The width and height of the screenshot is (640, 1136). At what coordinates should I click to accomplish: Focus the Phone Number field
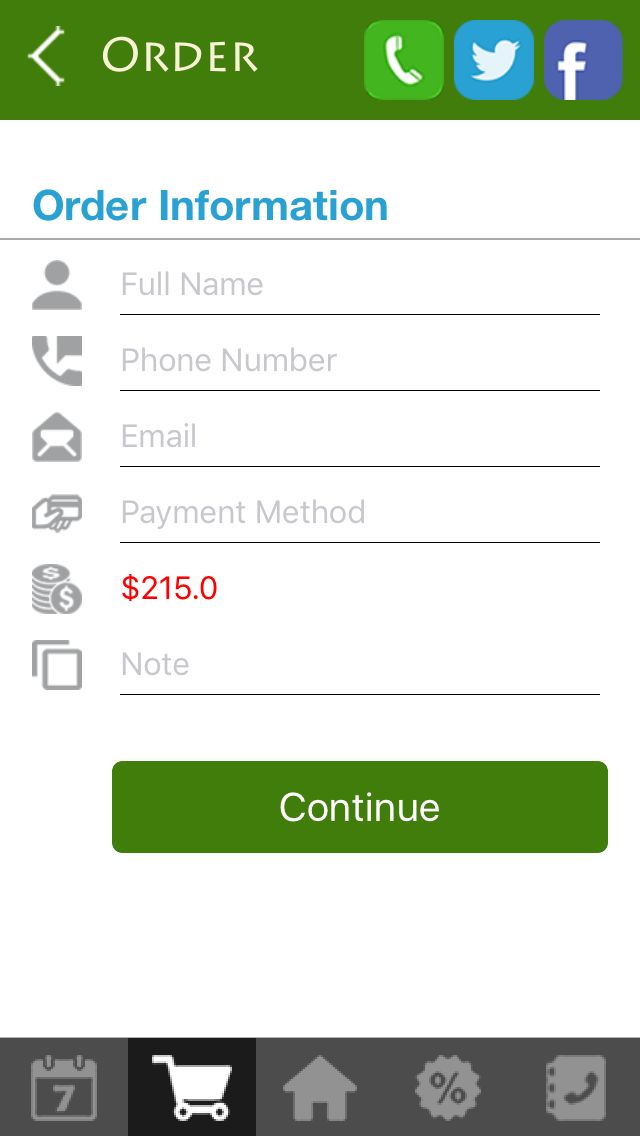click(x=359, y=361)
